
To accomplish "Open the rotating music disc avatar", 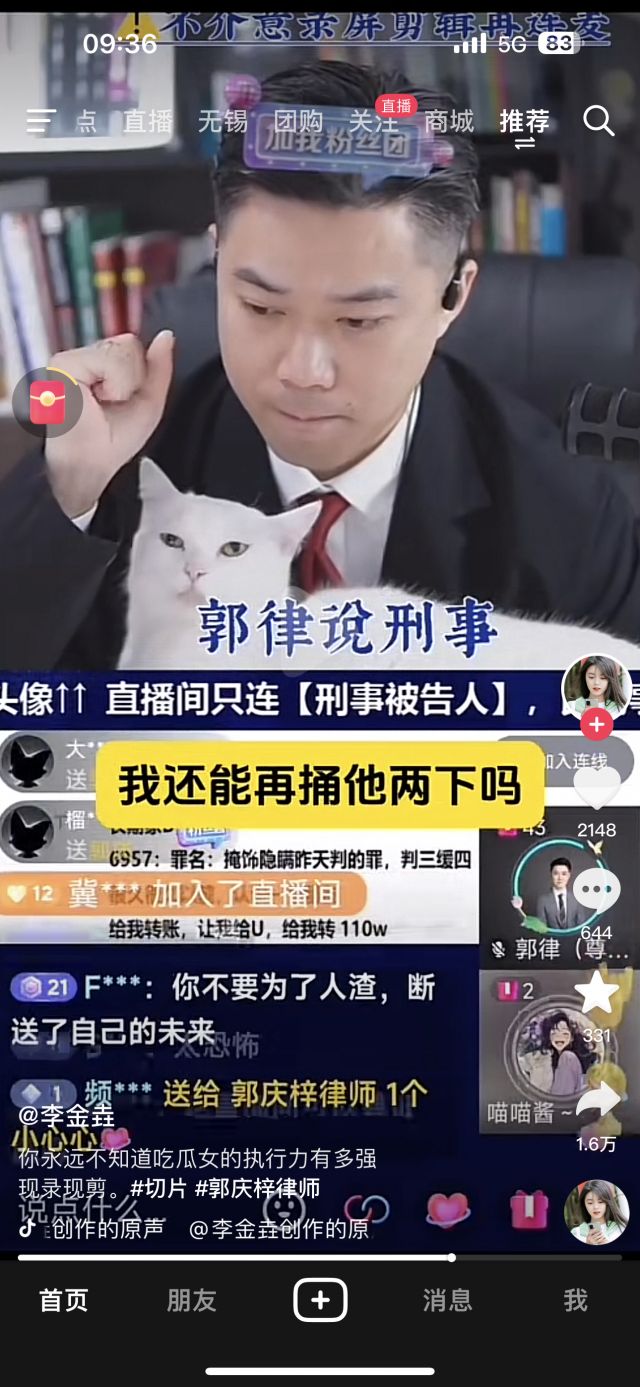I will (597, 1212).
